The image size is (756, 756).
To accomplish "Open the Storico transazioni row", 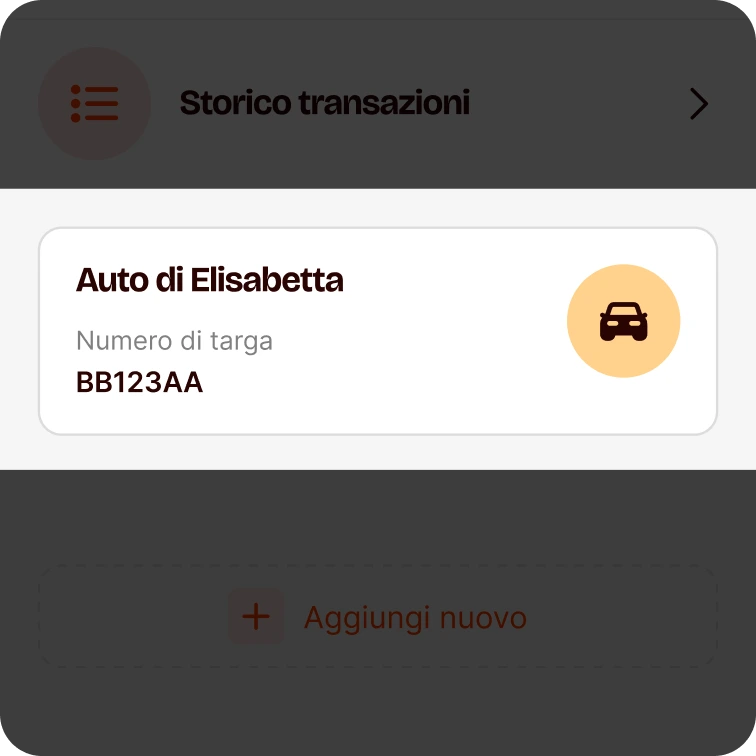I will point(378,103).
